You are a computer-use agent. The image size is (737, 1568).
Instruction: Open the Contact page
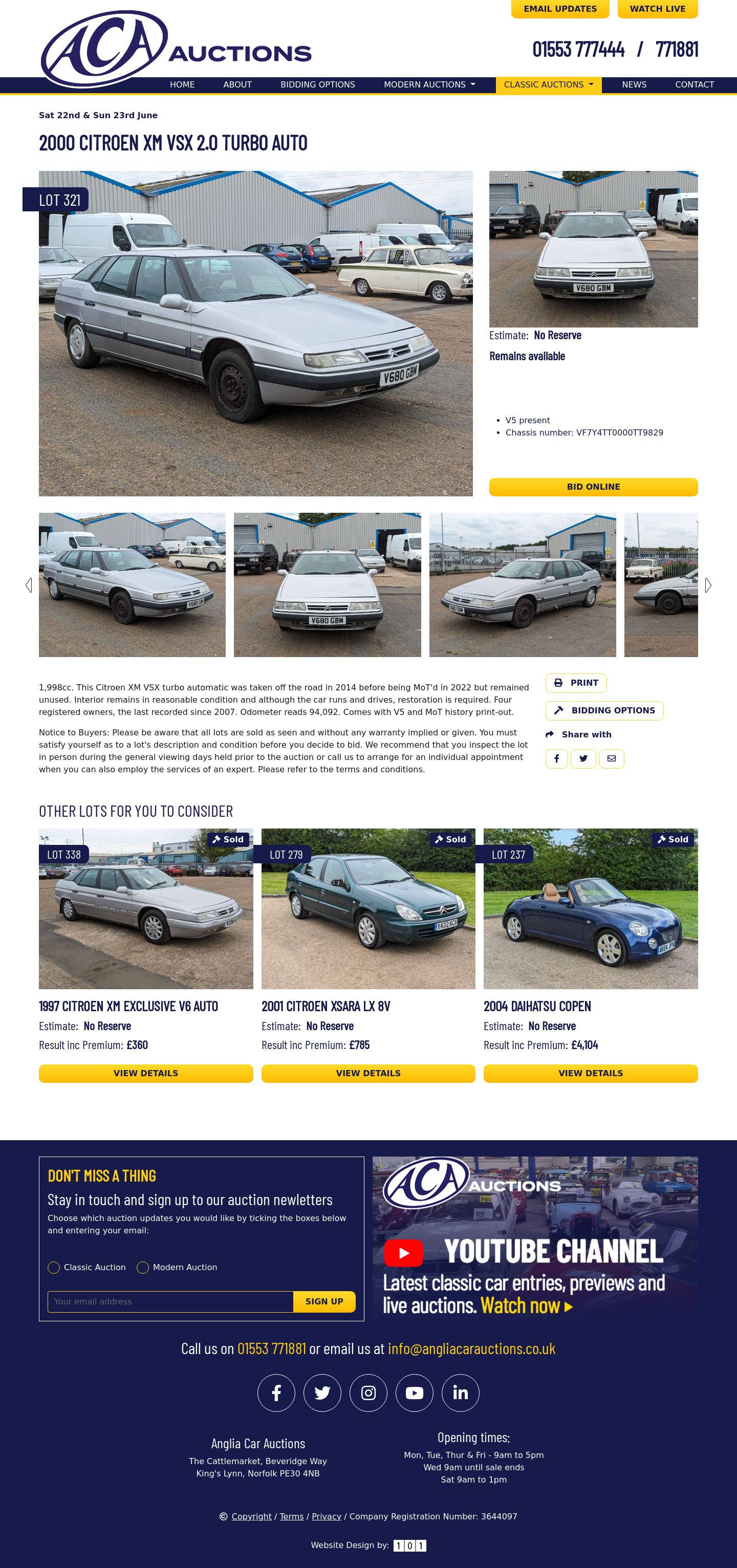(694, 84)
